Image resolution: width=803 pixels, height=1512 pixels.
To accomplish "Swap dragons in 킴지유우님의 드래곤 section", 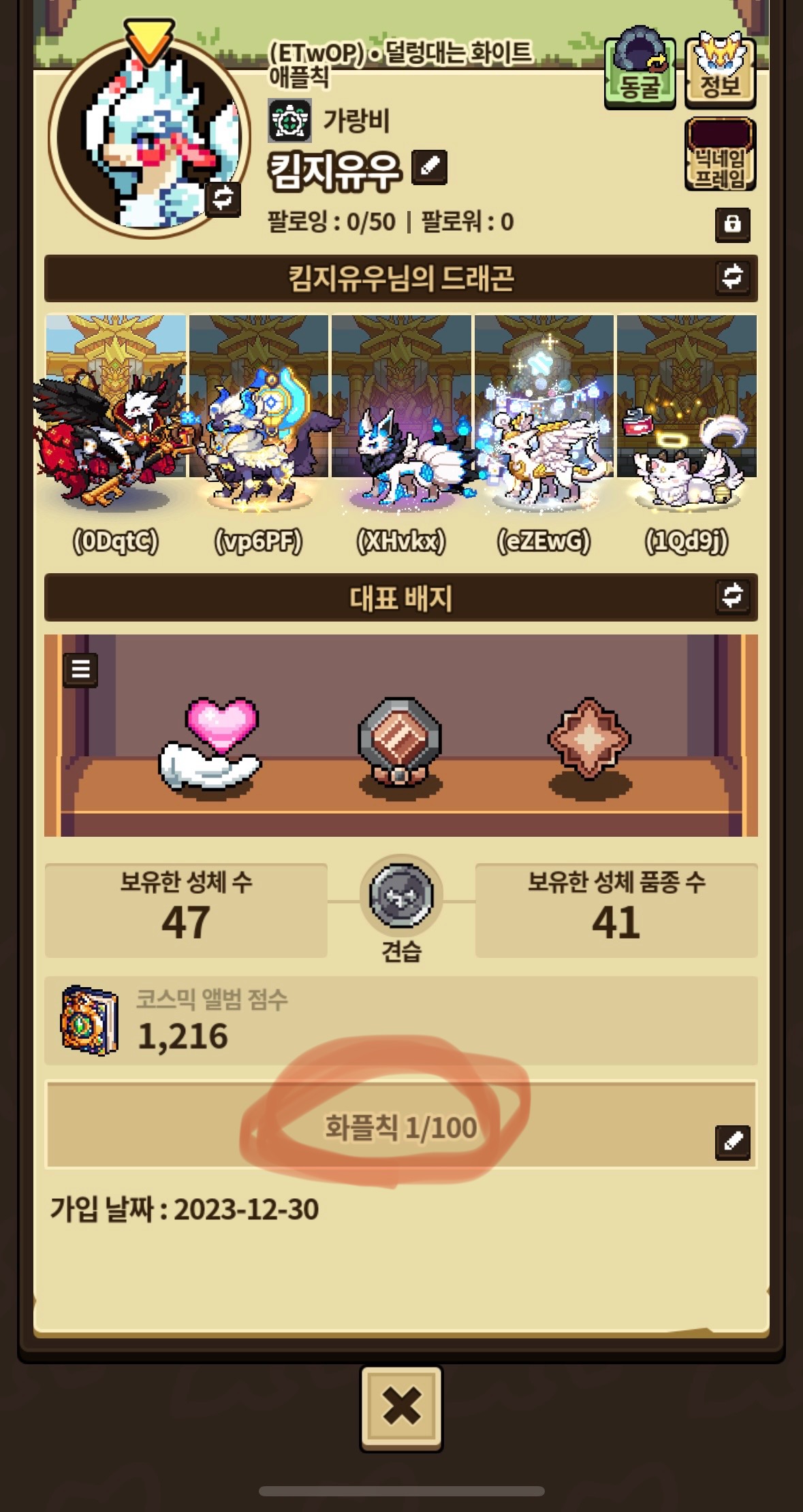I will (x=732, y=277).
